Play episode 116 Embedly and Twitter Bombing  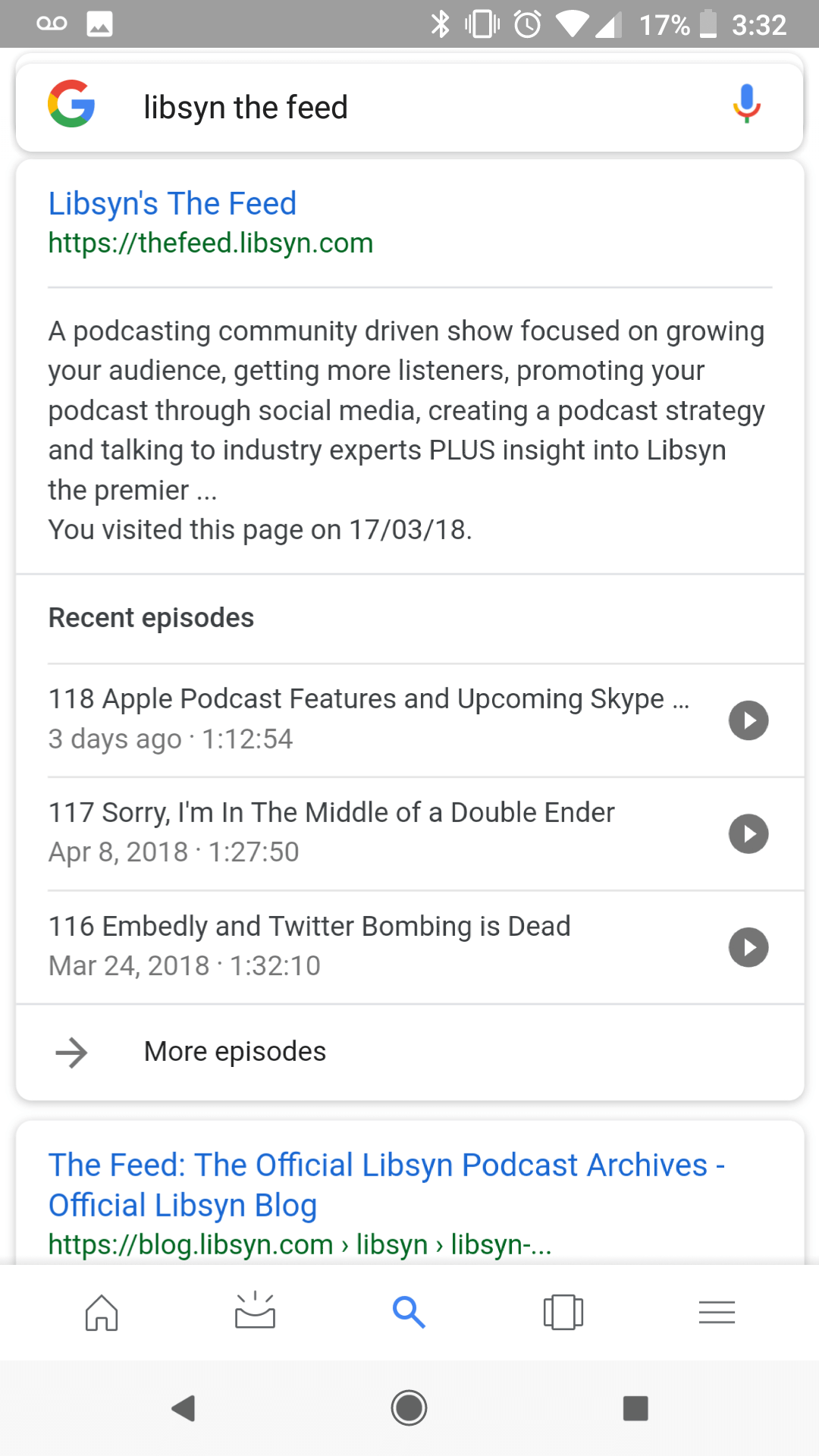[x=748, y=947]
